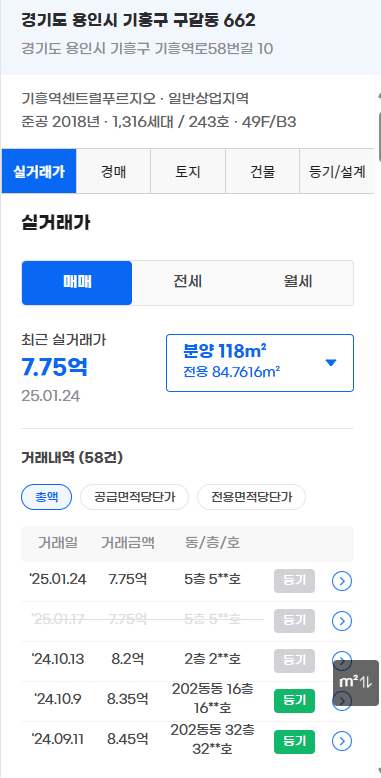Open details arrow for cancelled '25.01.17 deal
Screen dimensions: 381x778
pyautogui.click(x=342, y=621)
